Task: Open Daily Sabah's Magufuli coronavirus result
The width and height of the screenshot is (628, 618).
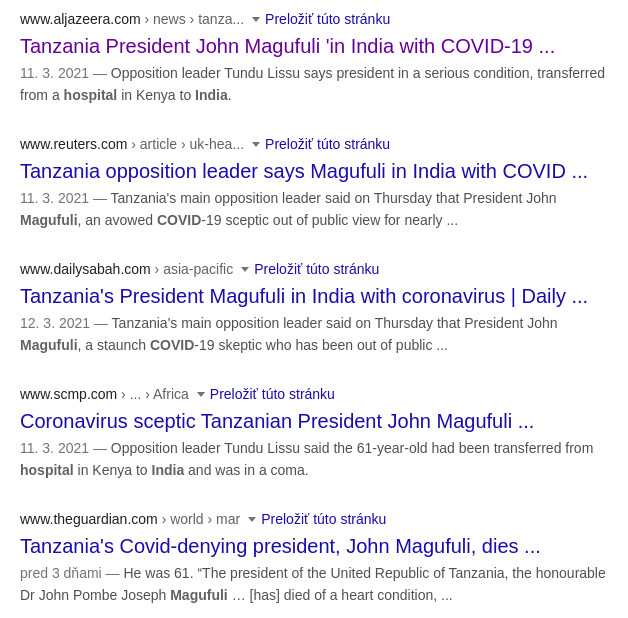Action: coord(303,296)
